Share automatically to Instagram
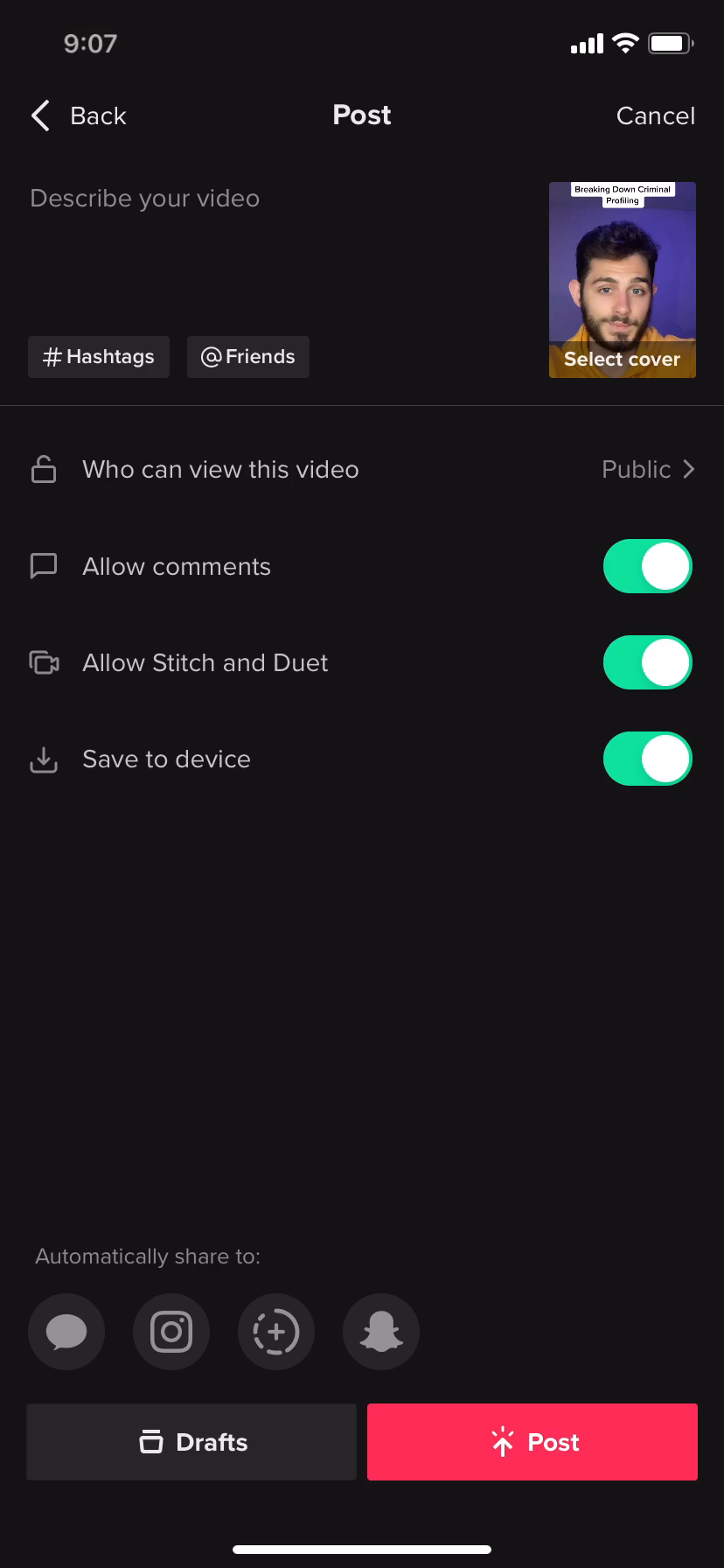Viewport: 724px width, 1568px height. (x=171, y=1332)
